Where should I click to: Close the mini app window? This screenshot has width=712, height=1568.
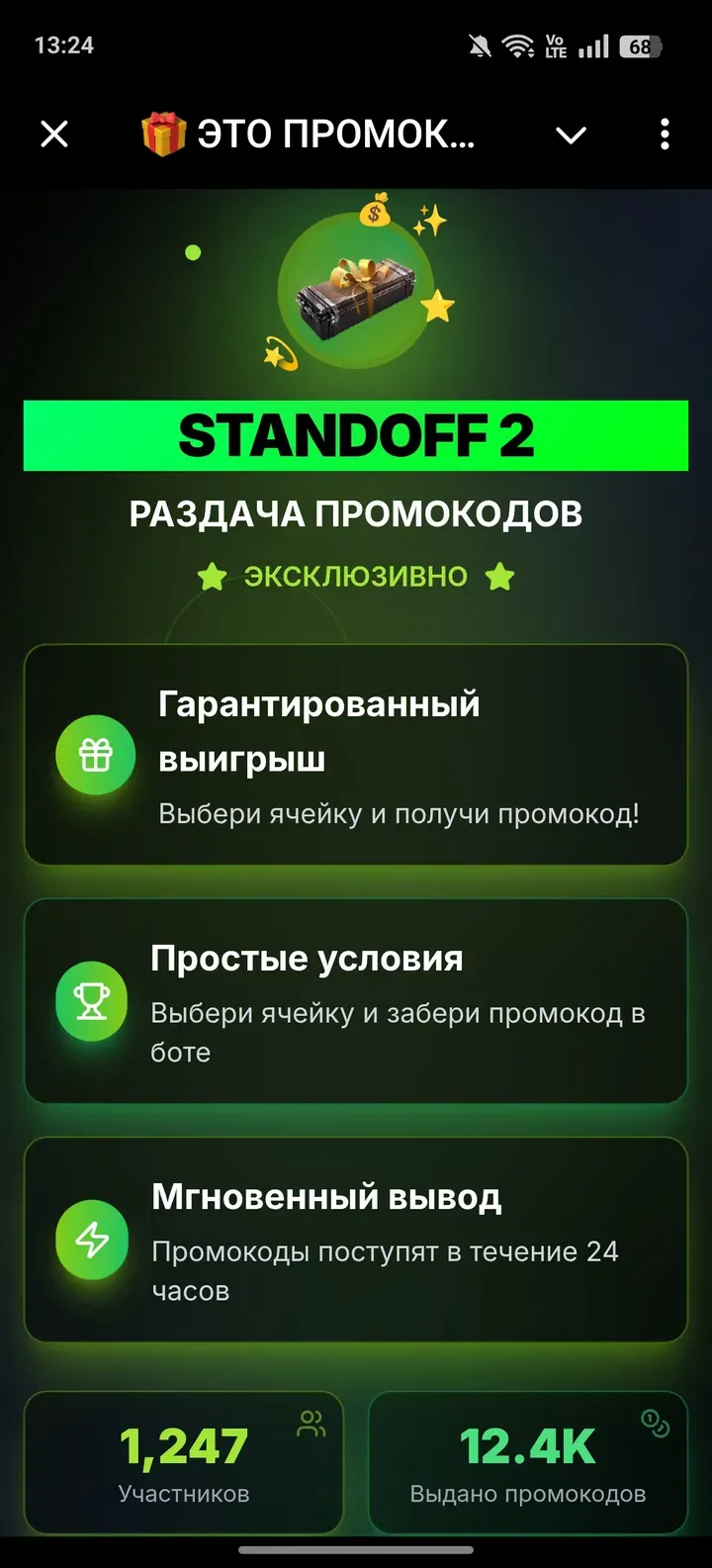pyautogui.click(x=54, y=134)
